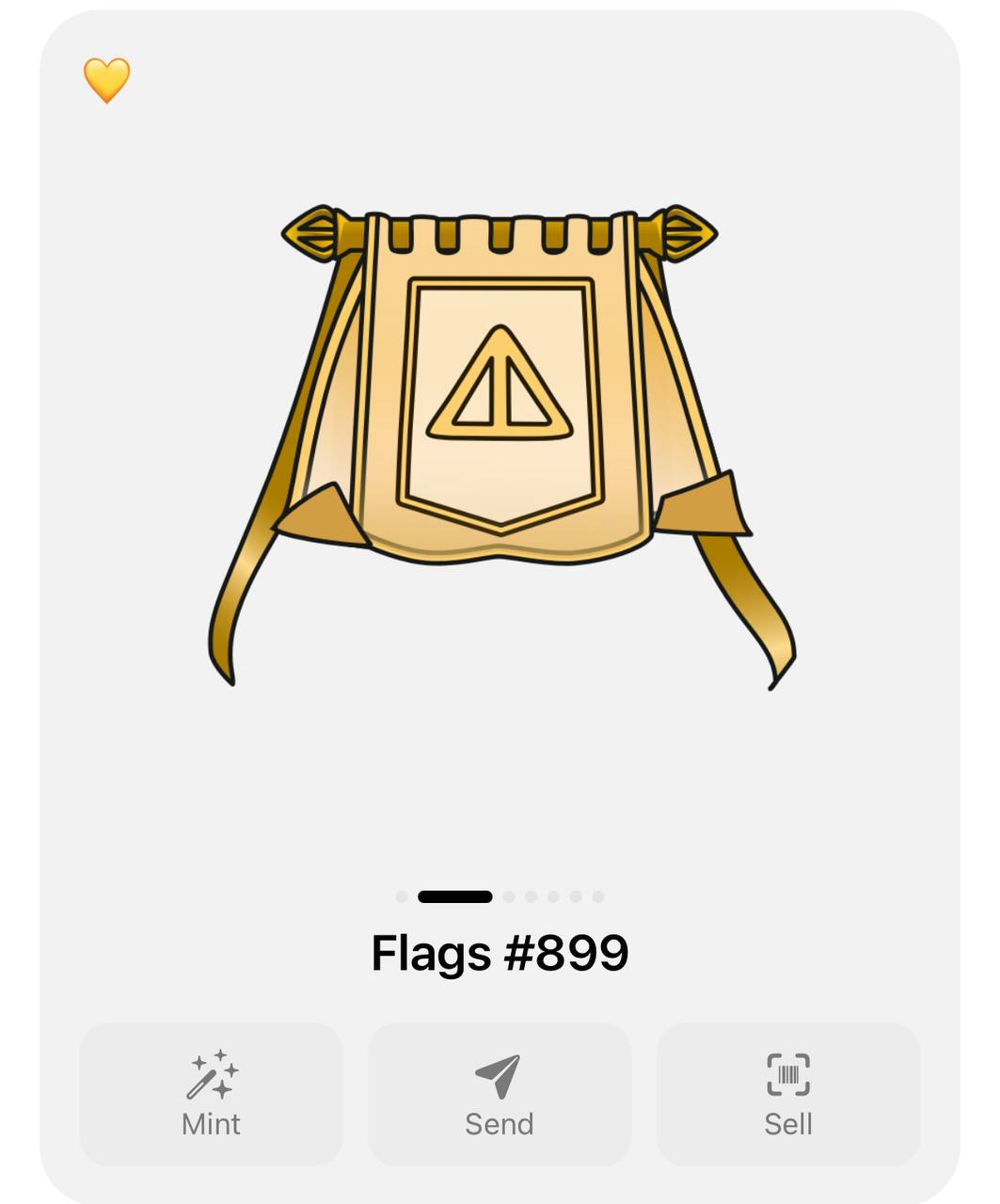
Task: Send this Flags #899 gift
Action: [x=500, y=1094]
